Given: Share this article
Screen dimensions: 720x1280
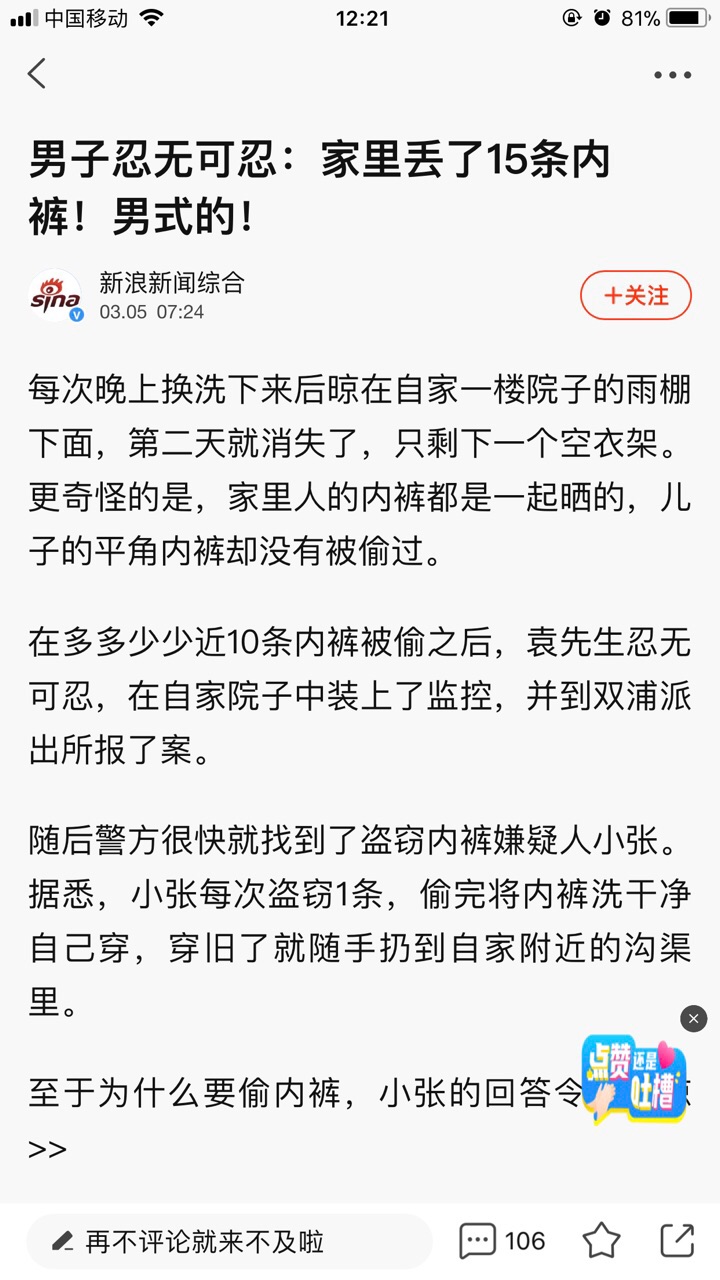Looking at the screenshot, I should click(x=677, y=1241).
